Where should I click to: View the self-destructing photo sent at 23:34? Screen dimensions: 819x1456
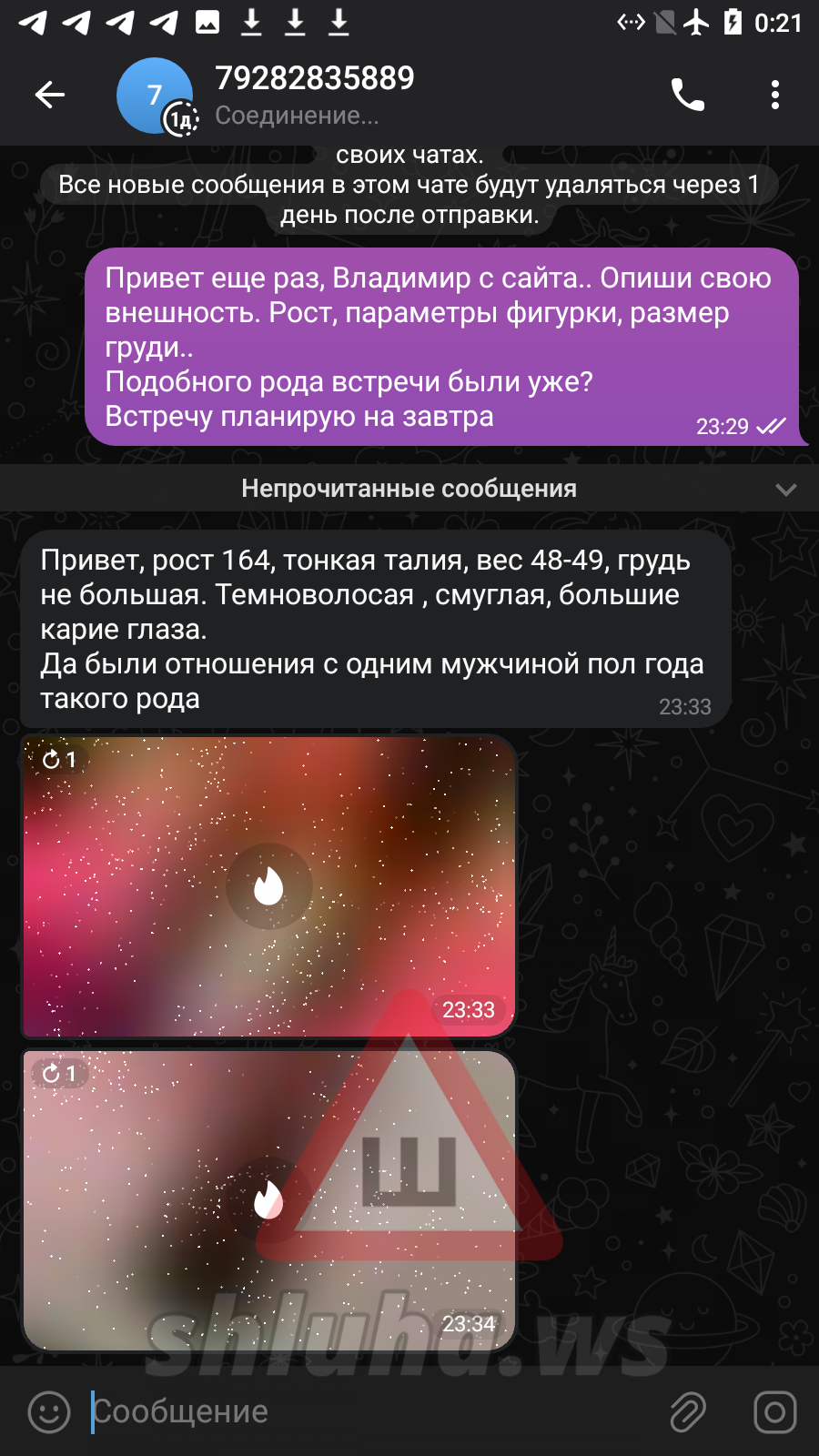(268, 1199)
